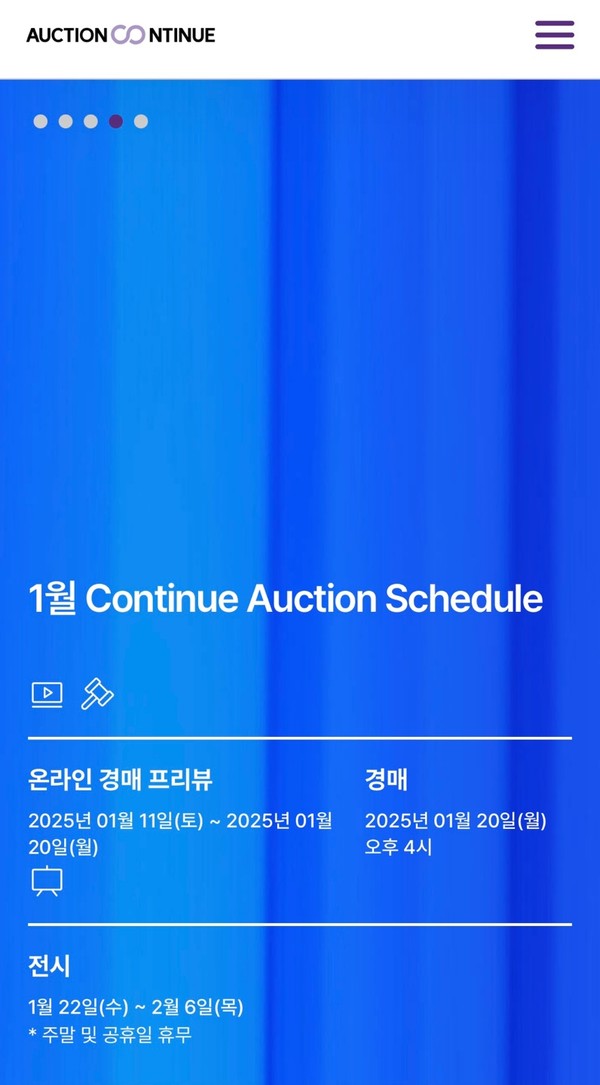600x1085 pixels.
Task: Jump to the third carousel dot
Action: click(x=91, y=122)
